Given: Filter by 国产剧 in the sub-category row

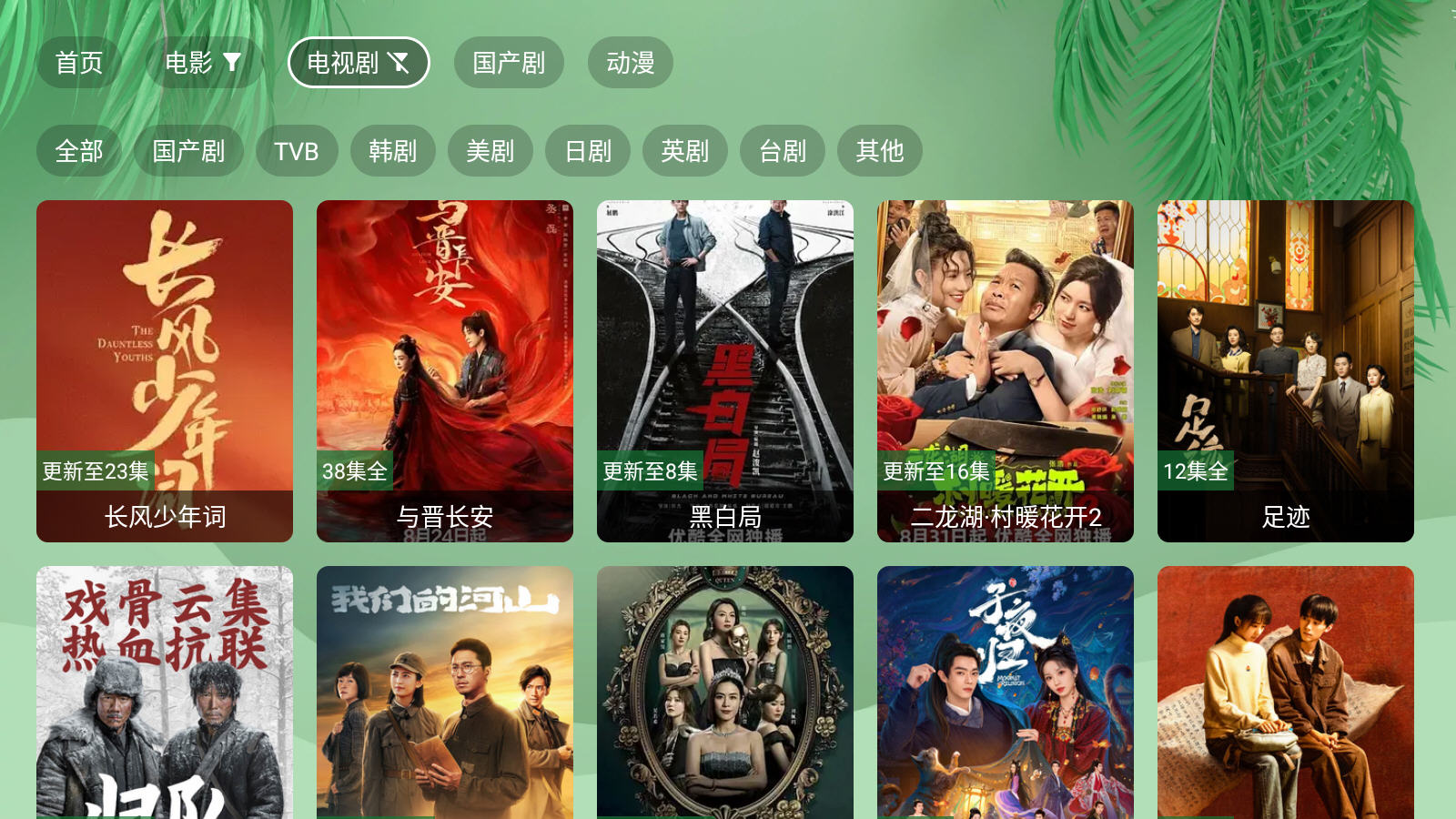Looking at the screenshot, I should click(188, 151).
